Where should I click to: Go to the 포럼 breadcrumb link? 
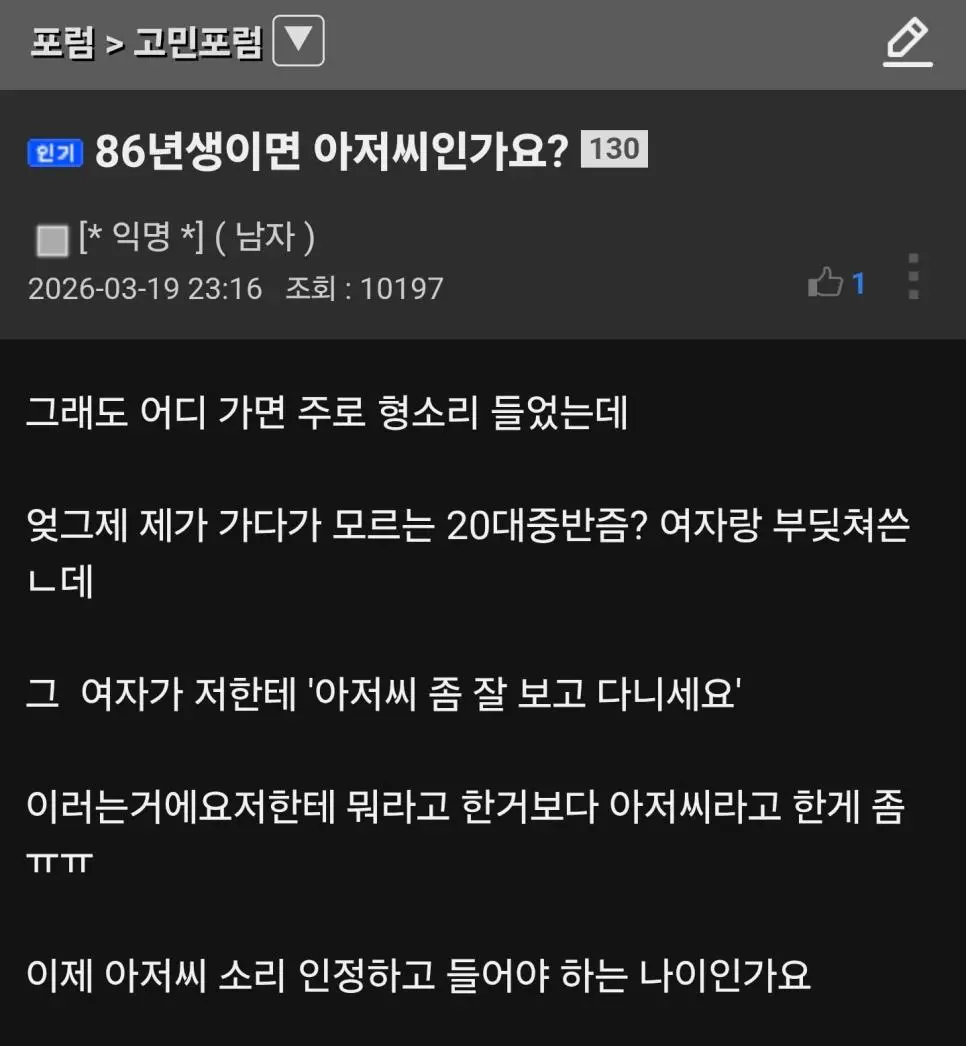pyautogui.click(x=63, y=44)
